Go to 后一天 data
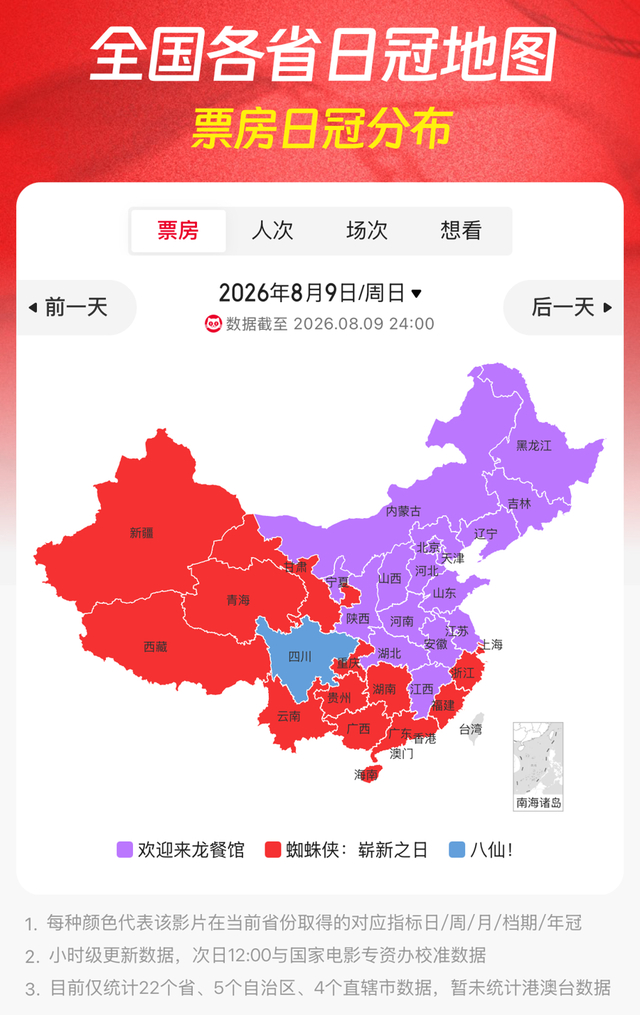 click(x=564, y=307)
